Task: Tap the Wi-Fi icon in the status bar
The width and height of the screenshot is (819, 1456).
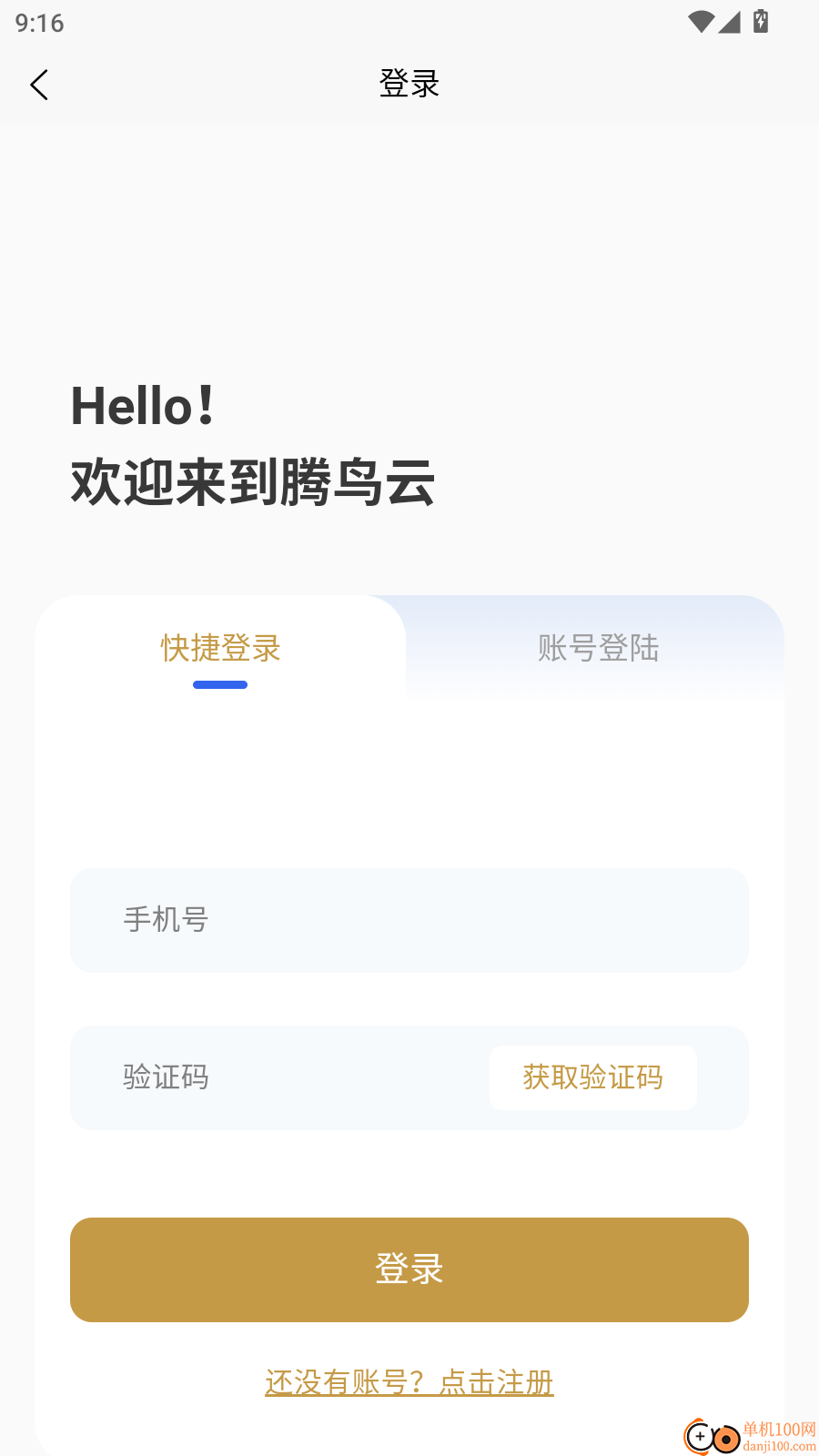Action: pyautogui.click(x=700, y=21)
